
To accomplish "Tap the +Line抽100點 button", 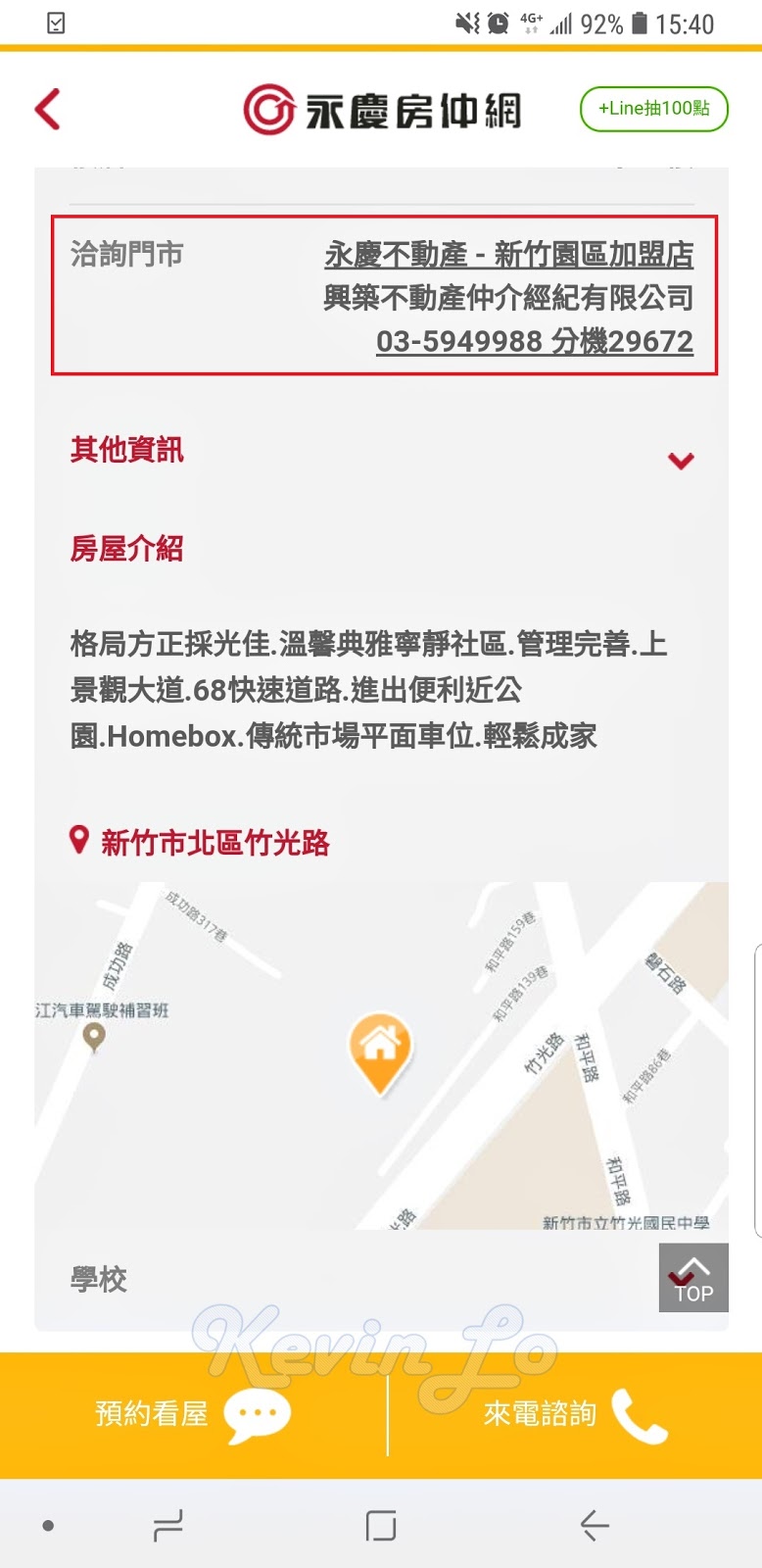I will tap(654, 109).
